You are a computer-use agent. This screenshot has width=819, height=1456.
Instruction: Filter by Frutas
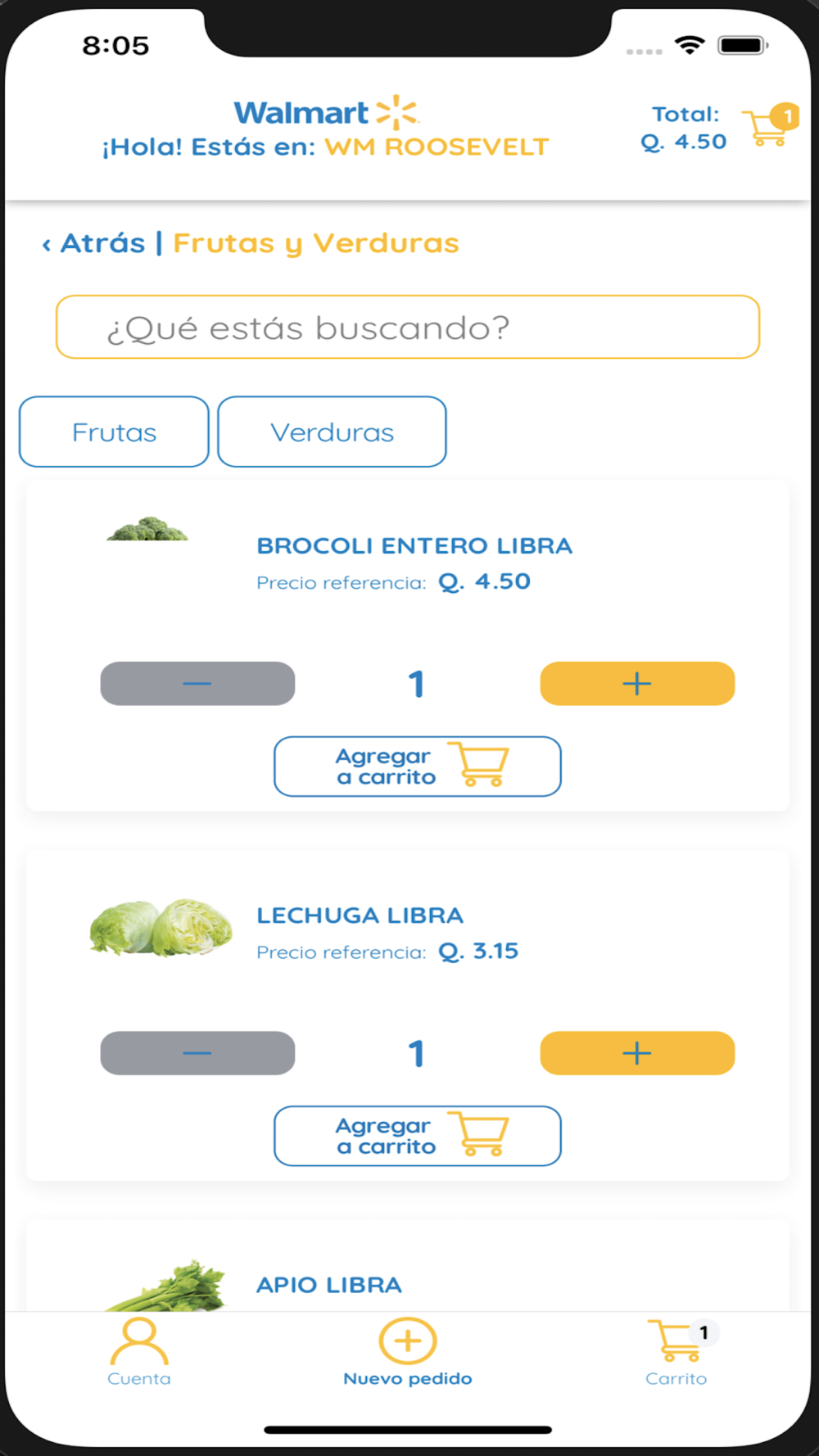click(x=114, y=432)
